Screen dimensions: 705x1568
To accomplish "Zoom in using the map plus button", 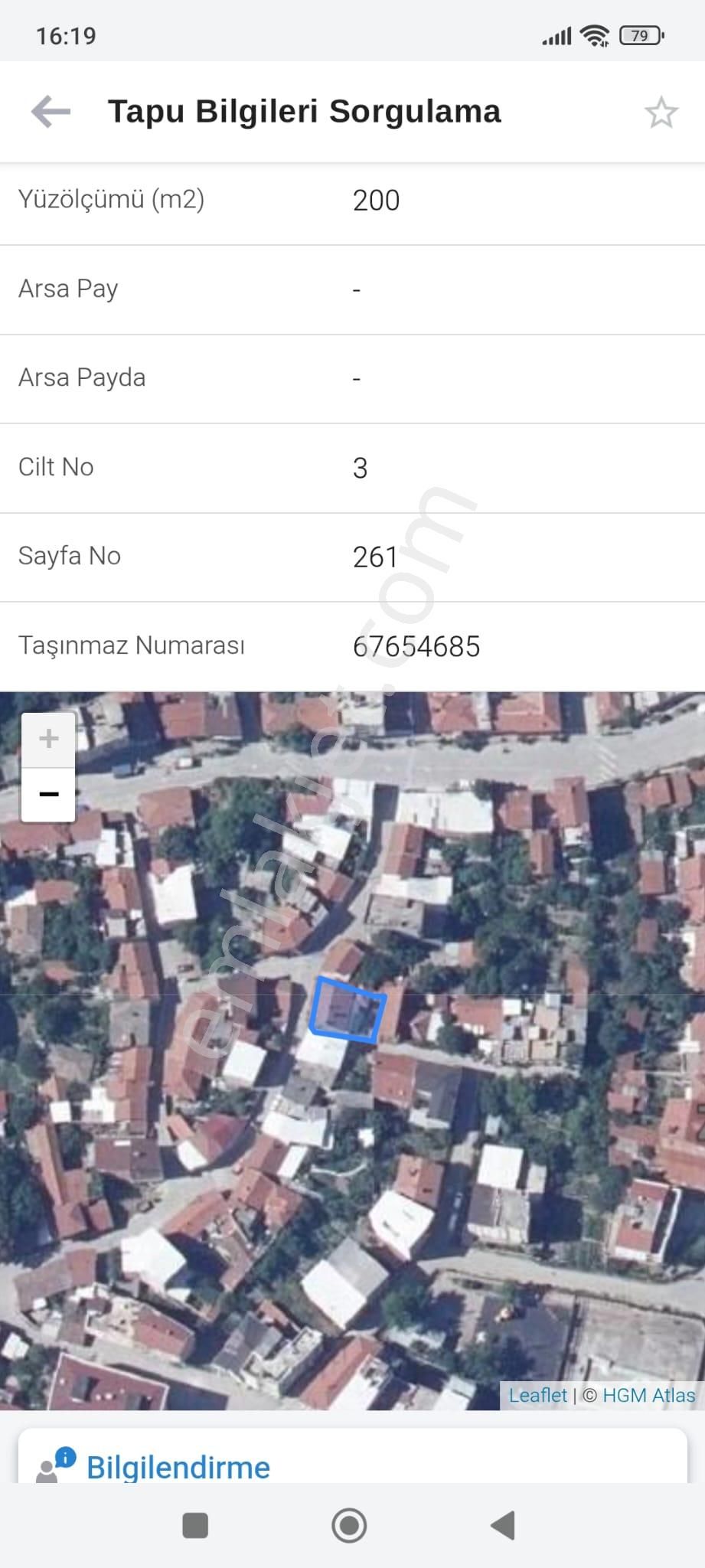I will [48, 737].
